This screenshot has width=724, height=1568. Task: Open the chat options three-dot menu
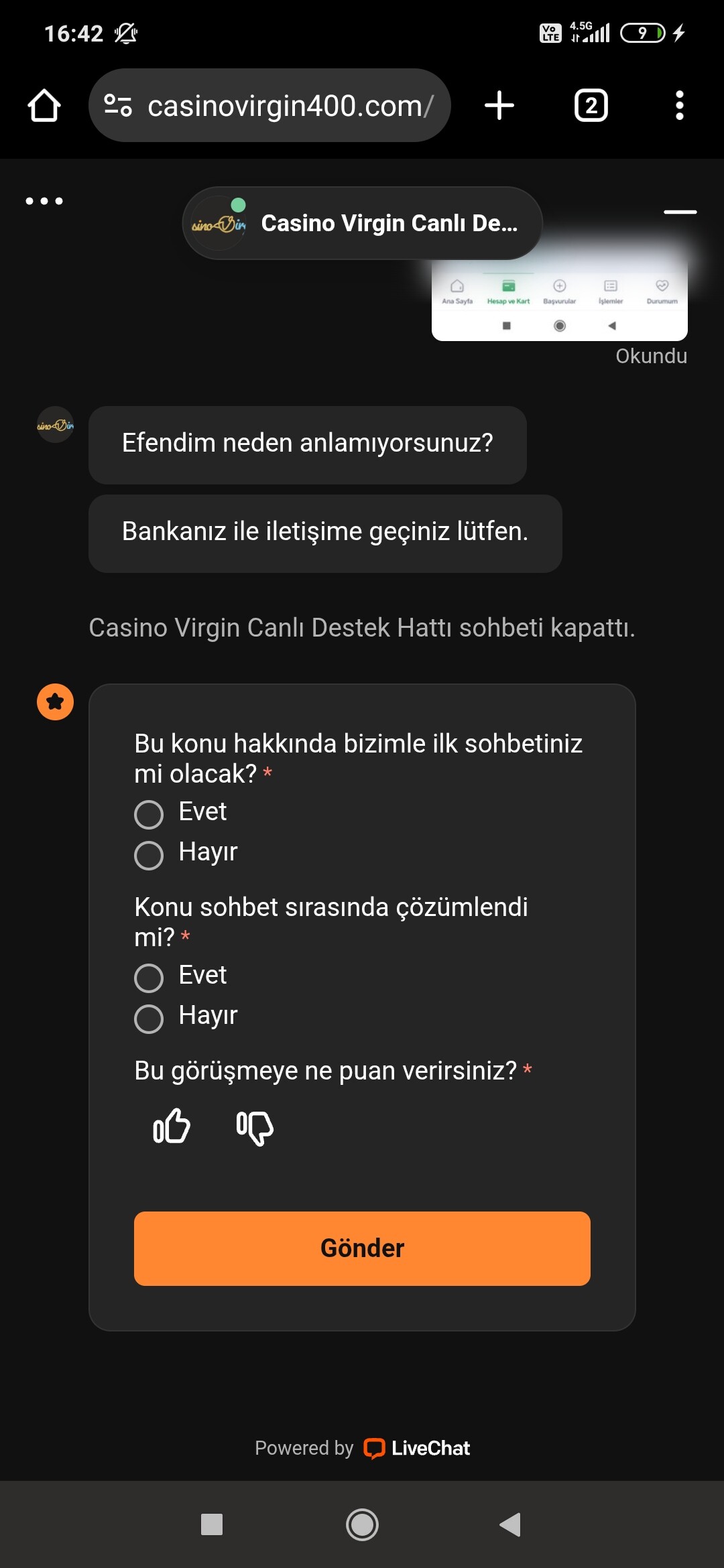pyautogui.click(x=44, y=201)
